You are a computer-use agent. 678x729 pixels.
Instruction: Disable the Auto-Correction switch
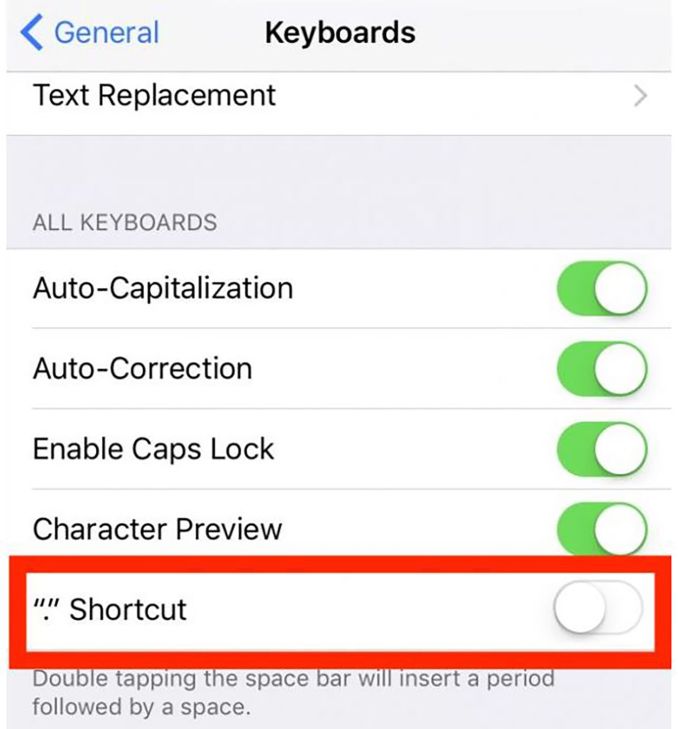(x=601, y=369)
